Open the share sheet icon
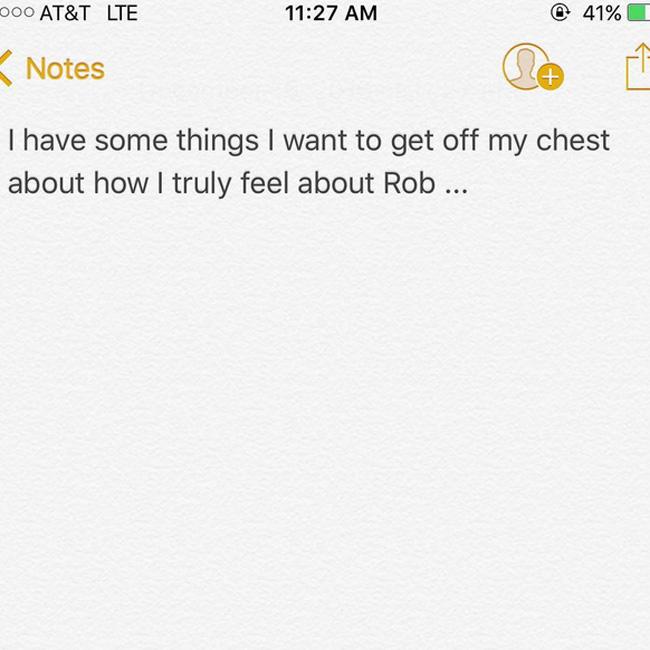The image size is (650, 650). tap(638, 68)
